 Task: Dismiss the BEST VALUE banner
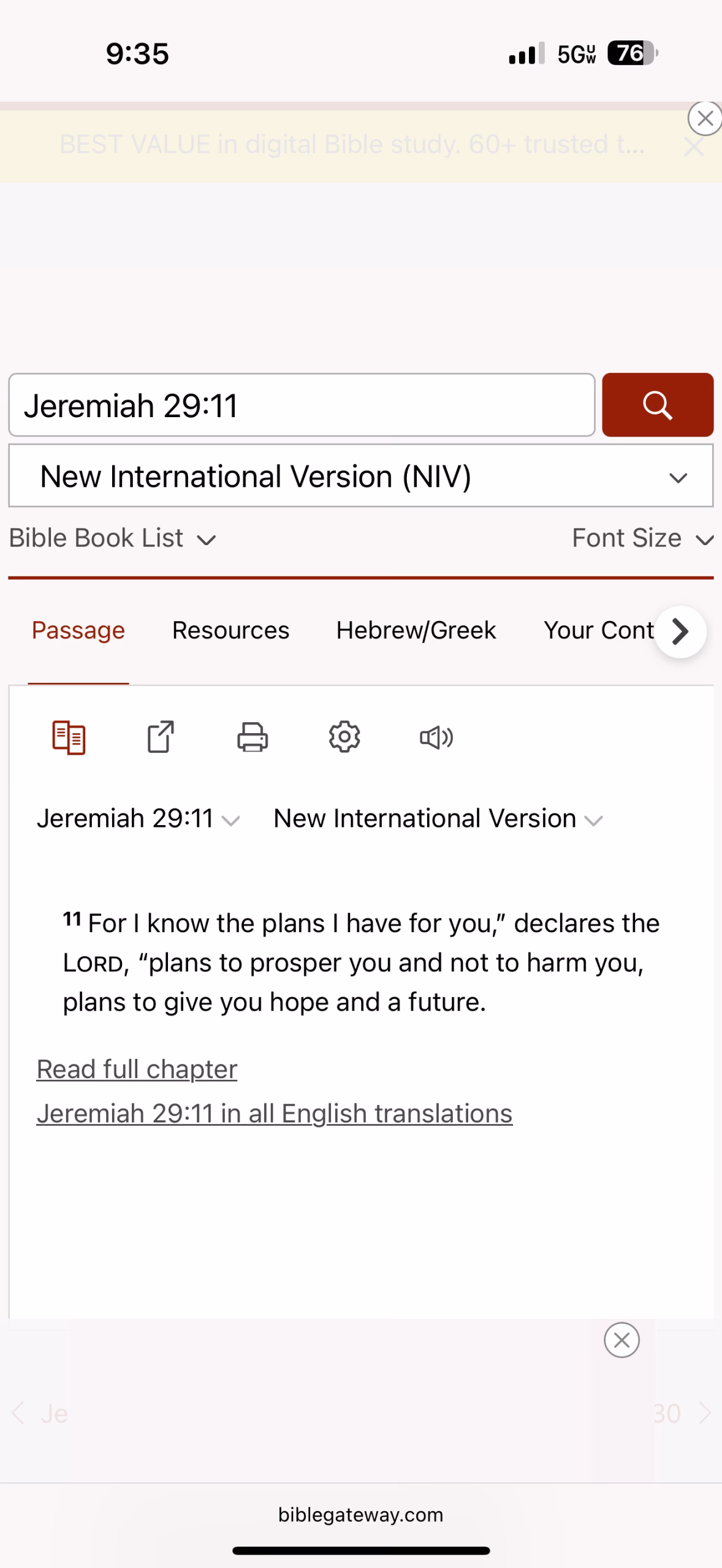pos(694,147)
